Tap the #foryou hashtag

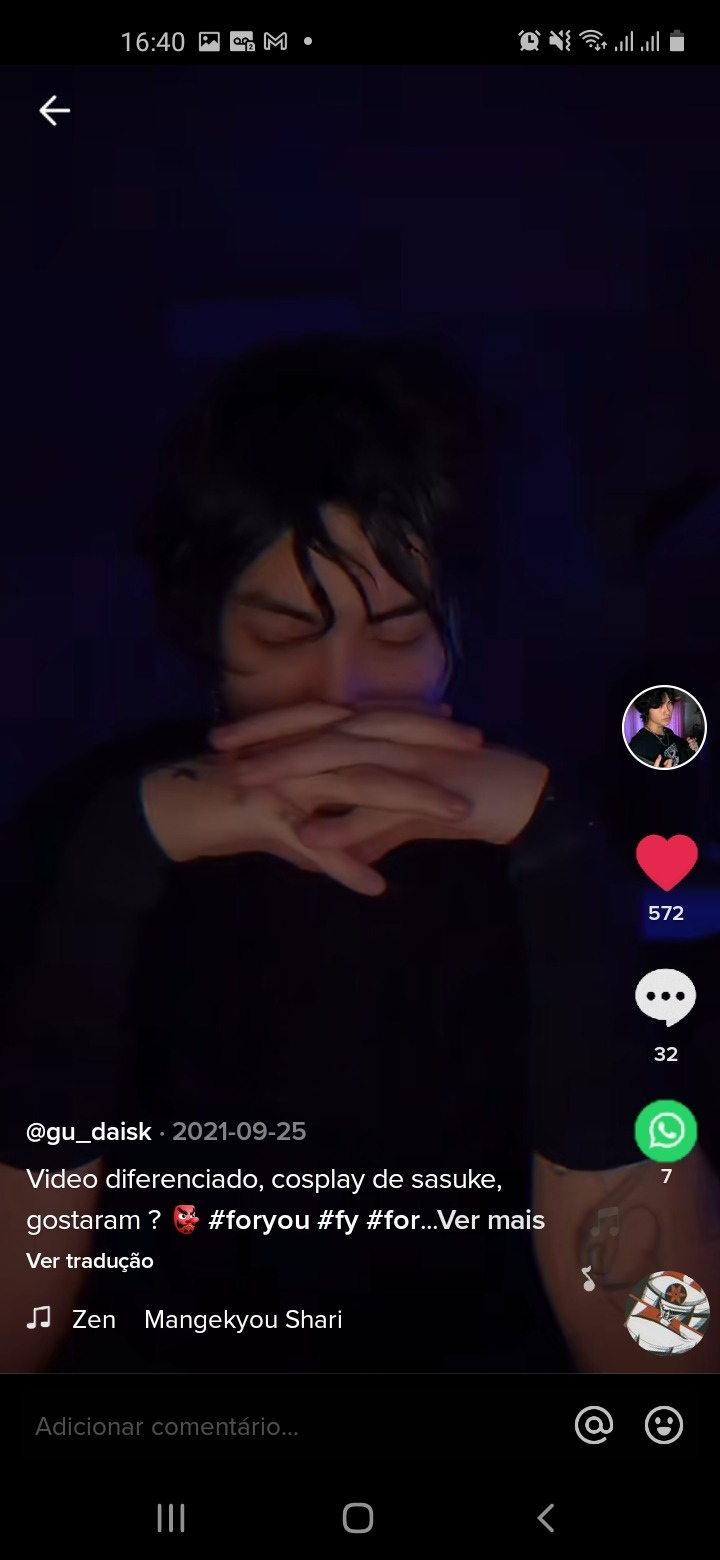click(259, 1220)
